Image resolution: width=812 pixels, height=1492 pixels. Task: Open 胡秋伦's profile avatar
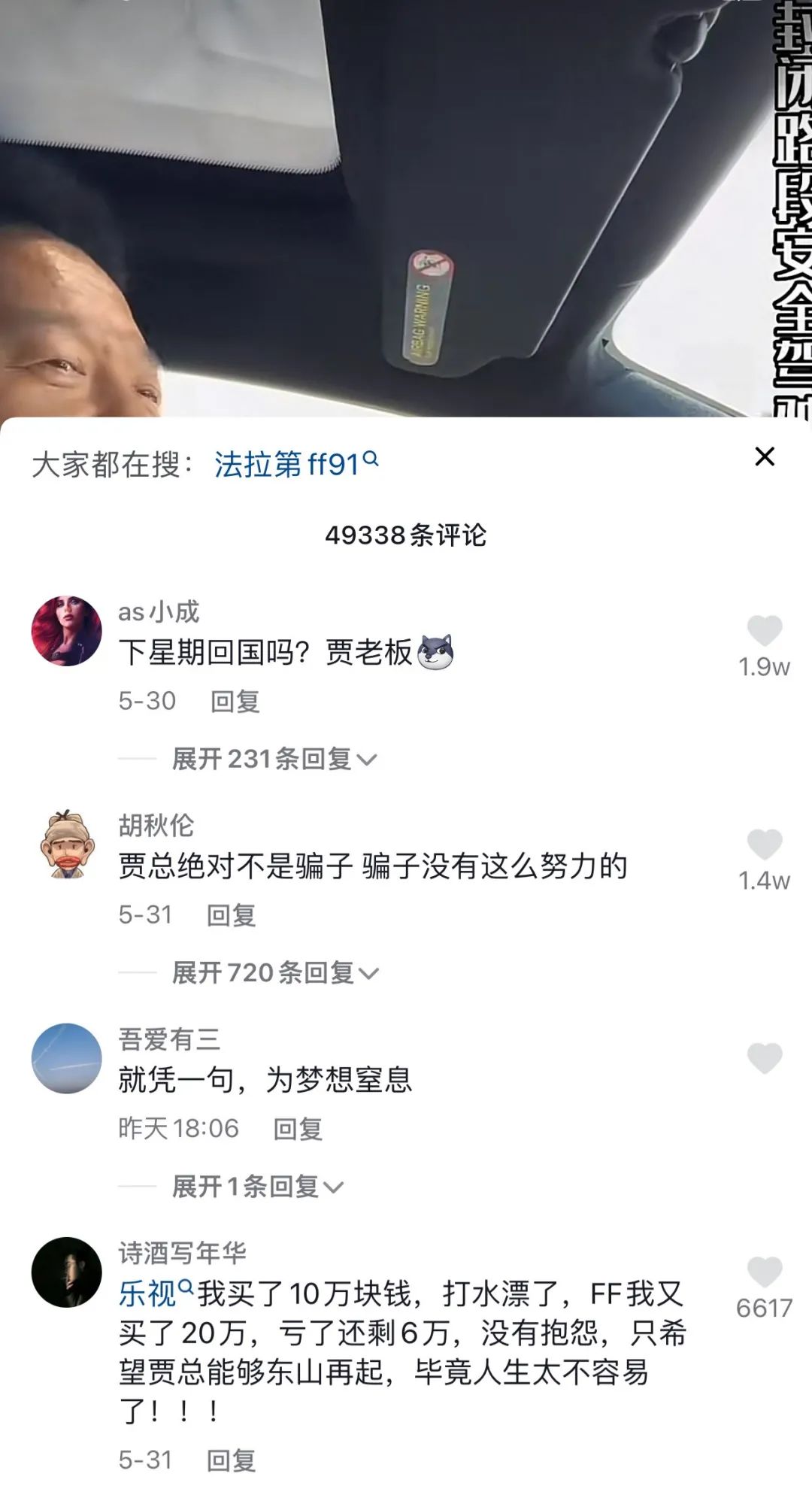pos(66,845)
